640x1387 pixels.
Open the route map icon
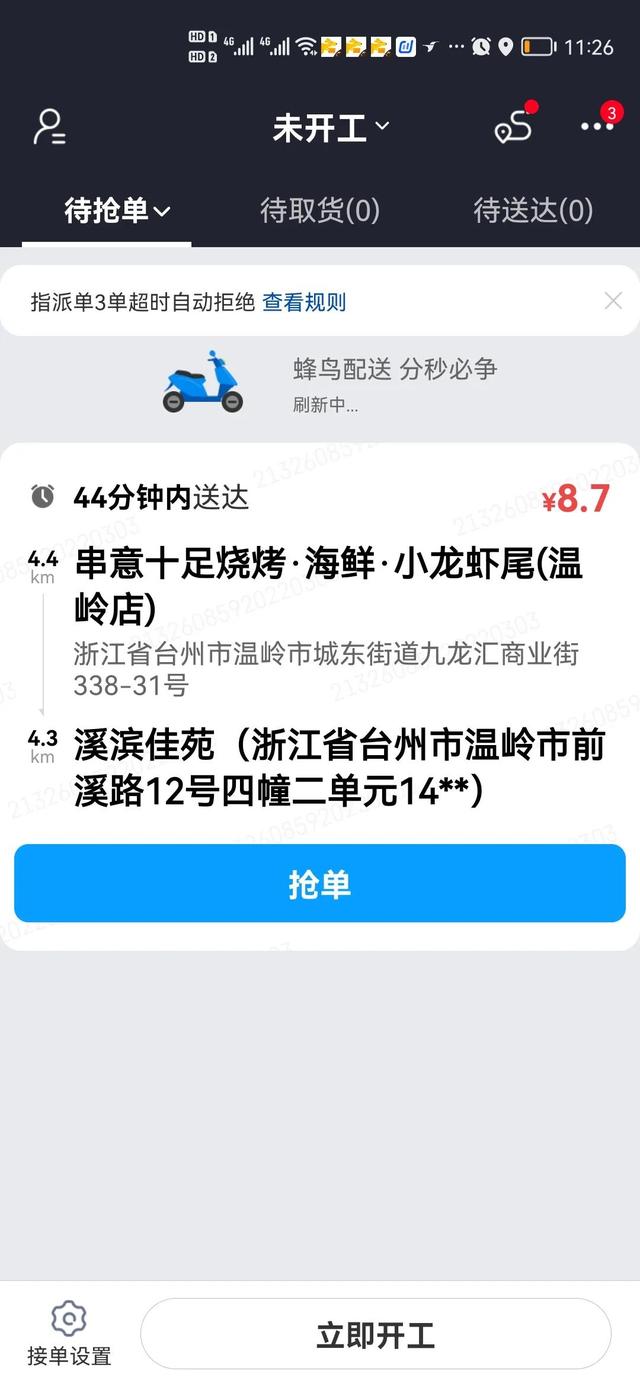click(513, 128)
